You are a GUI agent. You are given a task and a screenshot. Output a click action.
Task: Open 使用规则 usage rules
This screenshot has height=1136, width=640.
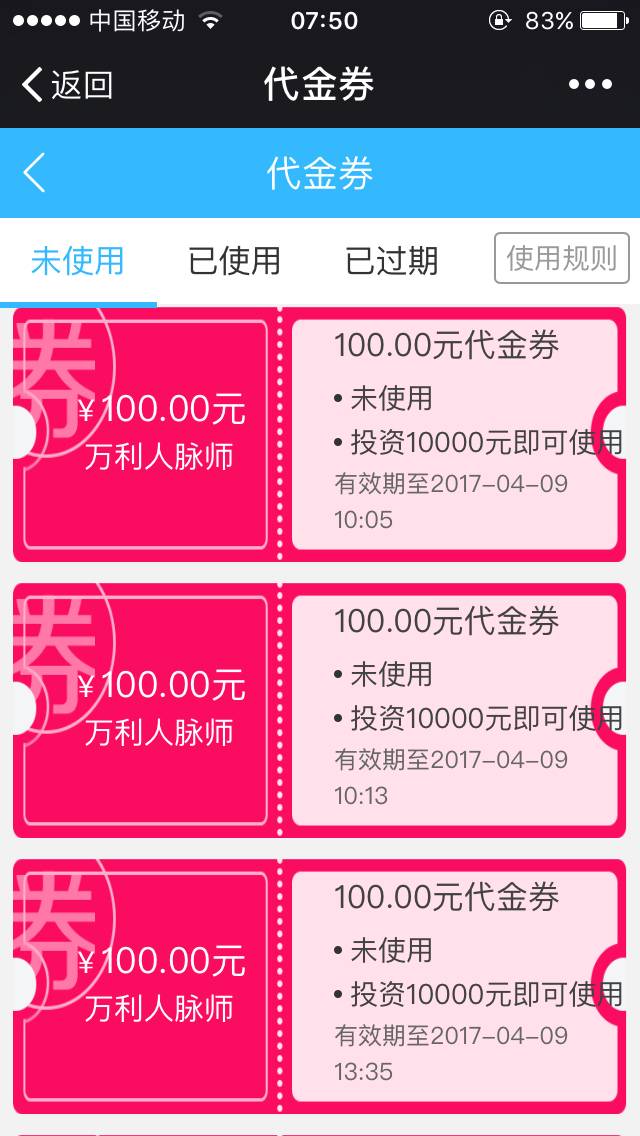point(561,259)
